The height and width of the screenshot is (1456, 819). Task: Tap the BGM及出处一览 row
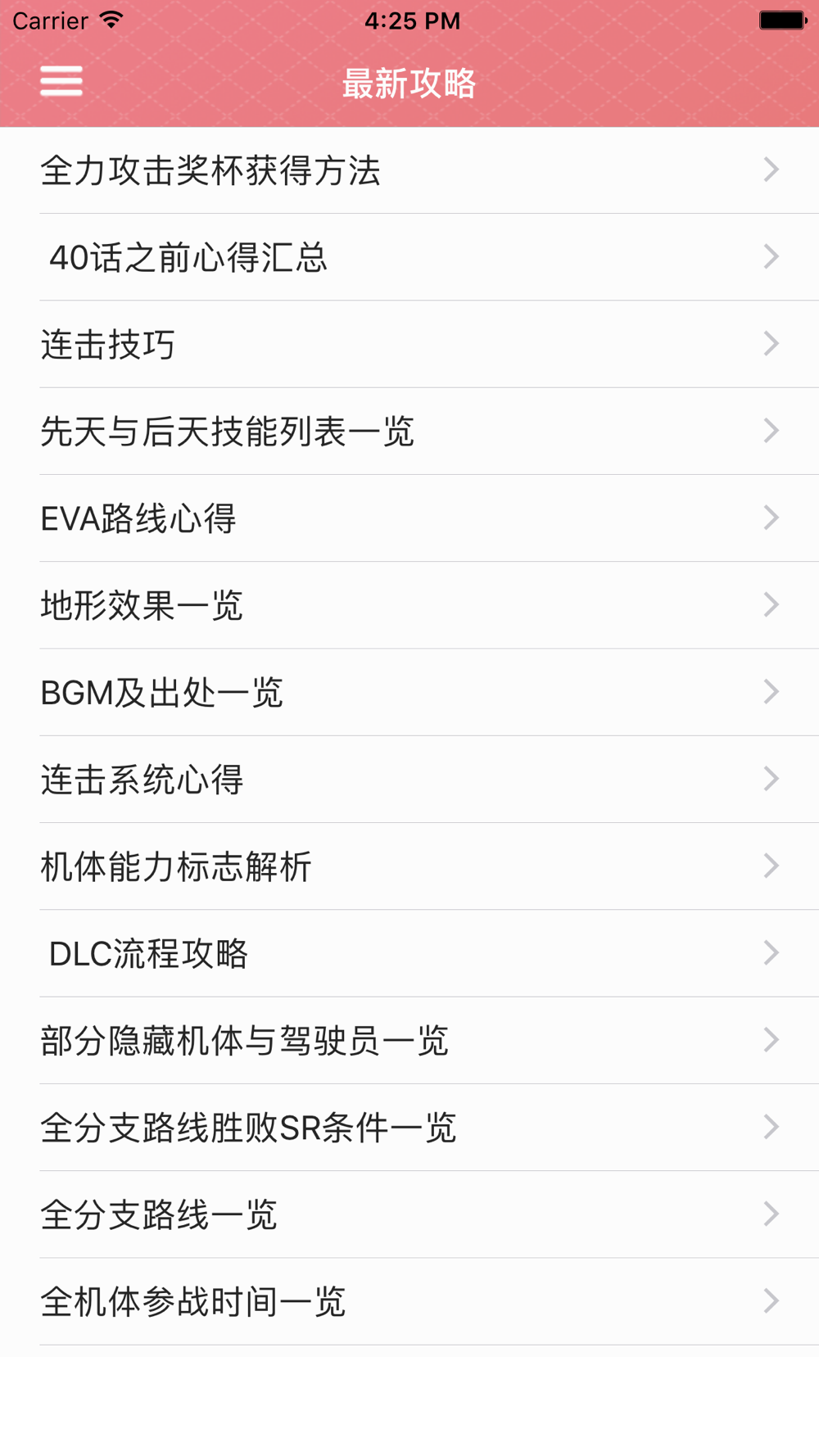tap(409, 693)
